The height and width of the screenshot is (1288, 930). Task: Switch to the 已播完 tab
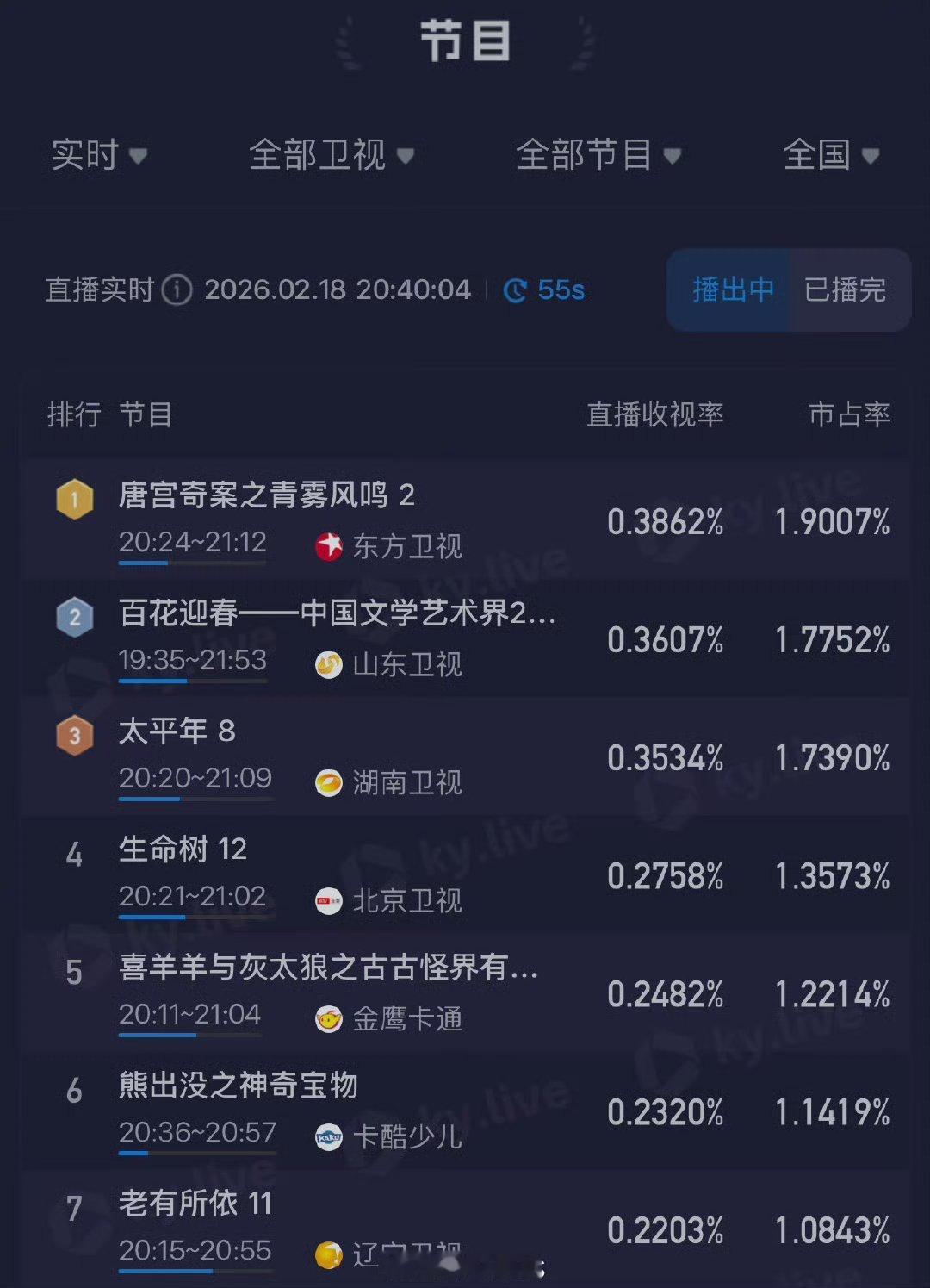[848, 290]
